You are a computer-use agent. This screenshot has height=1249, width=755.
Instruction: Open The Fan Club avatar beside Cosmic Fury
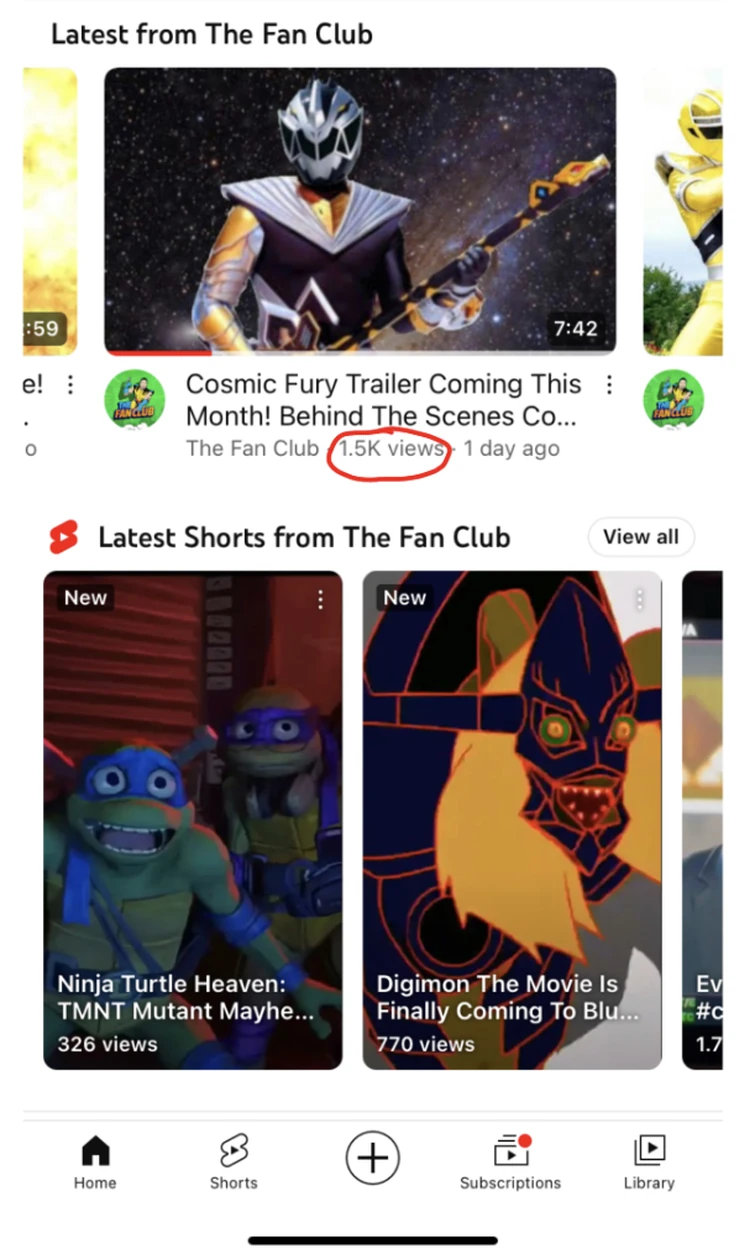click(135, 400)
